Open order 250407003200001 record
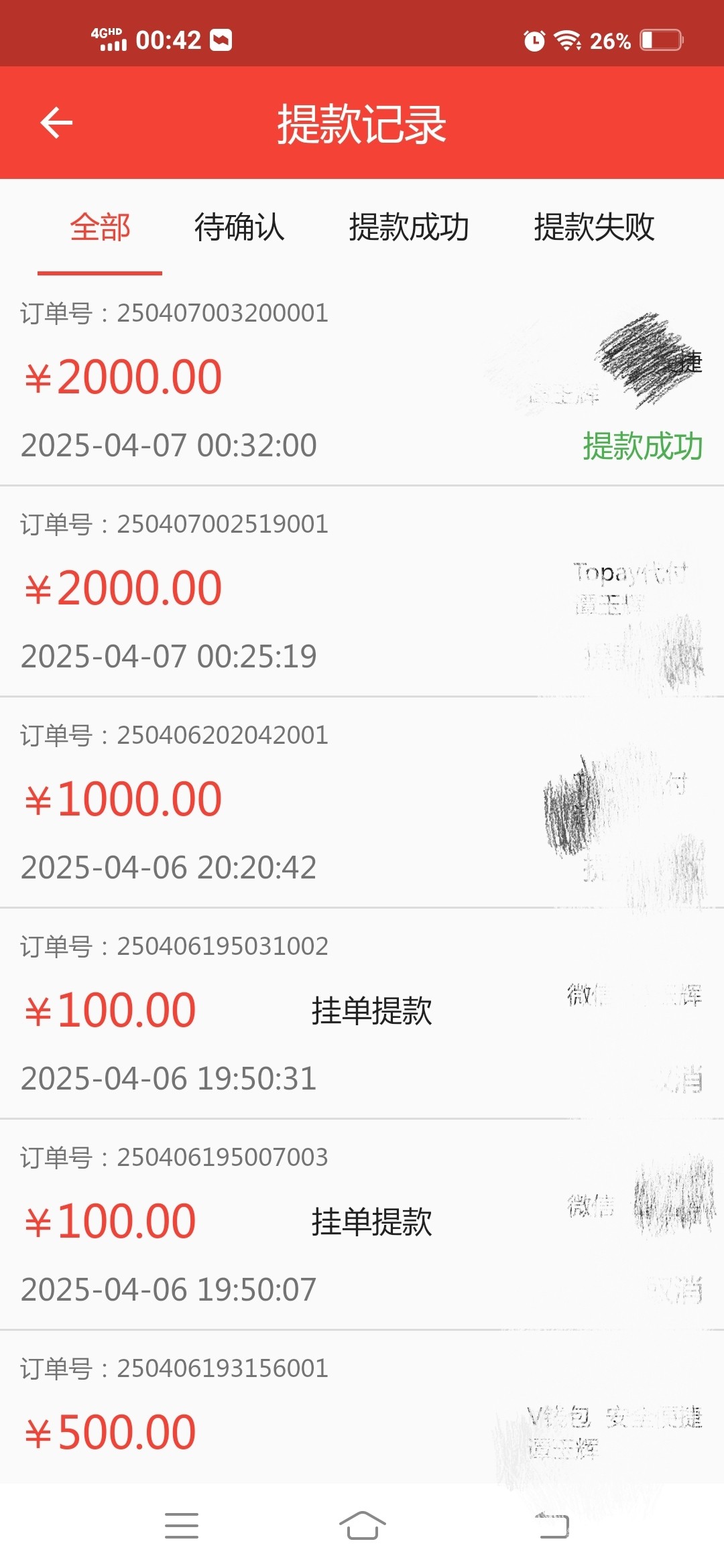Viewport: 724px width, 1568px height. pos(362,380)
